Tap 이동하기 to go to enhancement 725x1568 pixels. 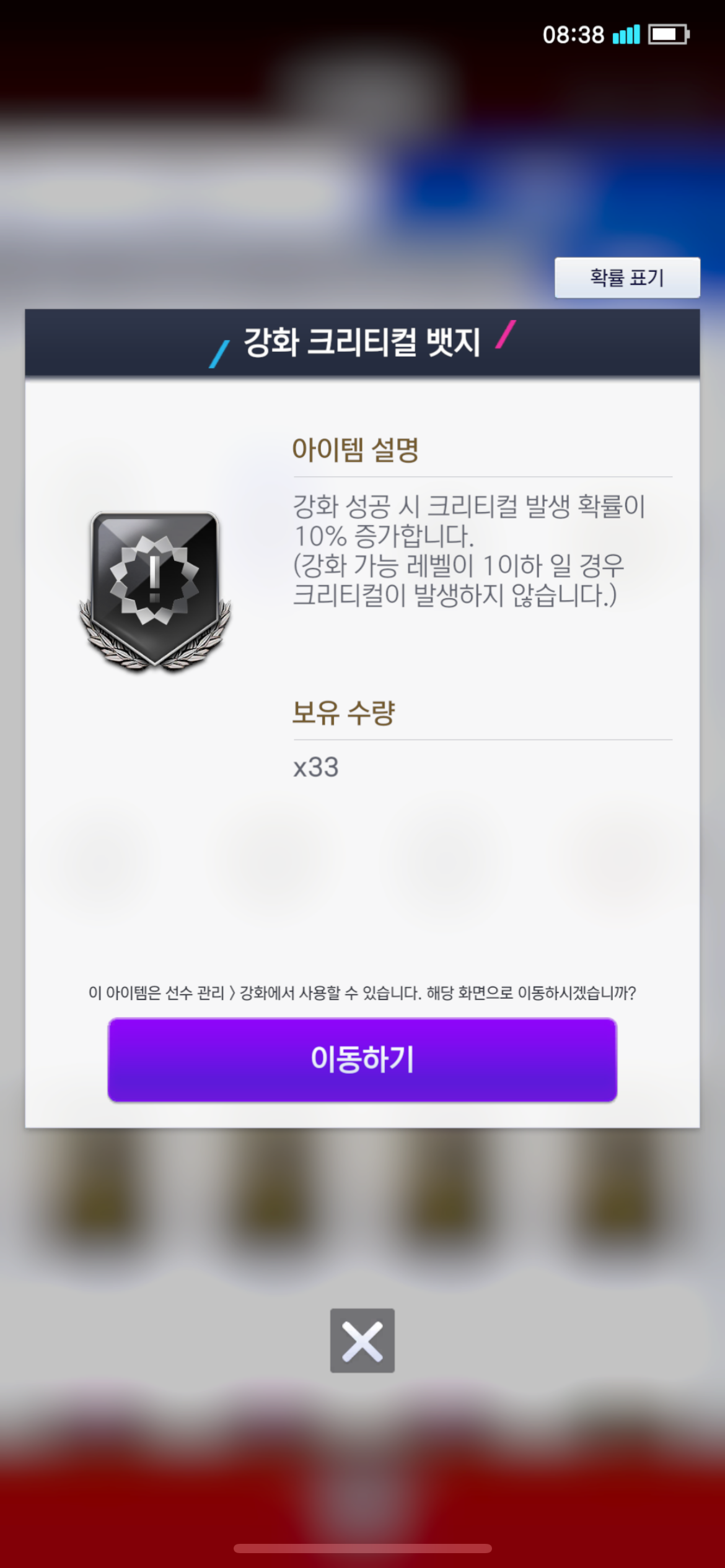pos(362,1059)
